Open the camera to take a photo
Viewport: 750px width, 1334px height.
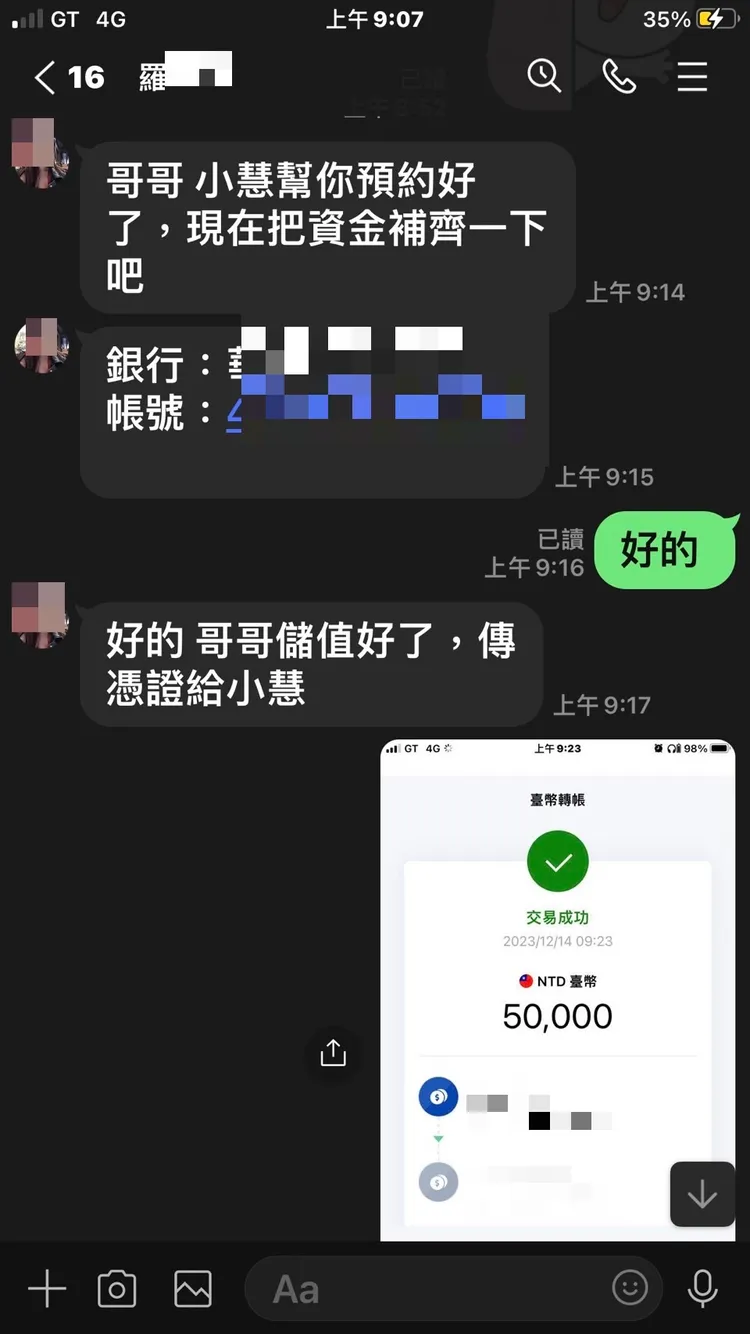tap(116, 1289)
